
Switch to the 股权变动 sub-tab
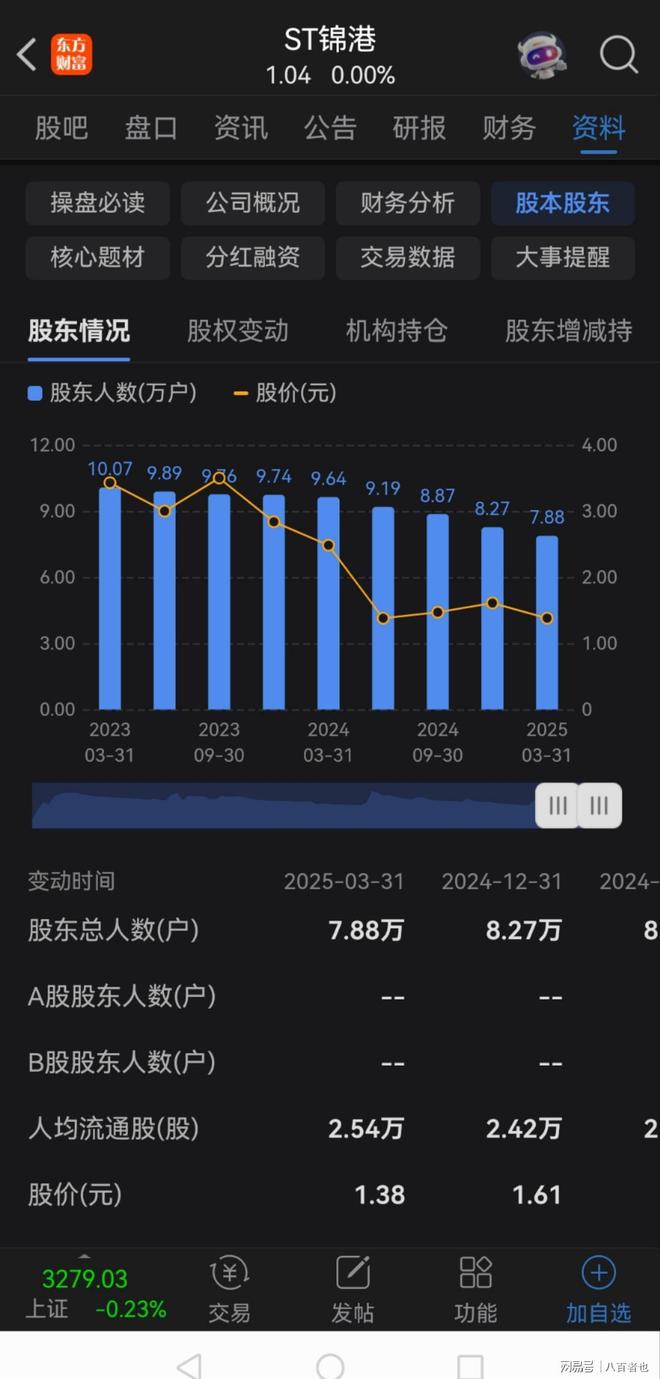coord(238,331)
